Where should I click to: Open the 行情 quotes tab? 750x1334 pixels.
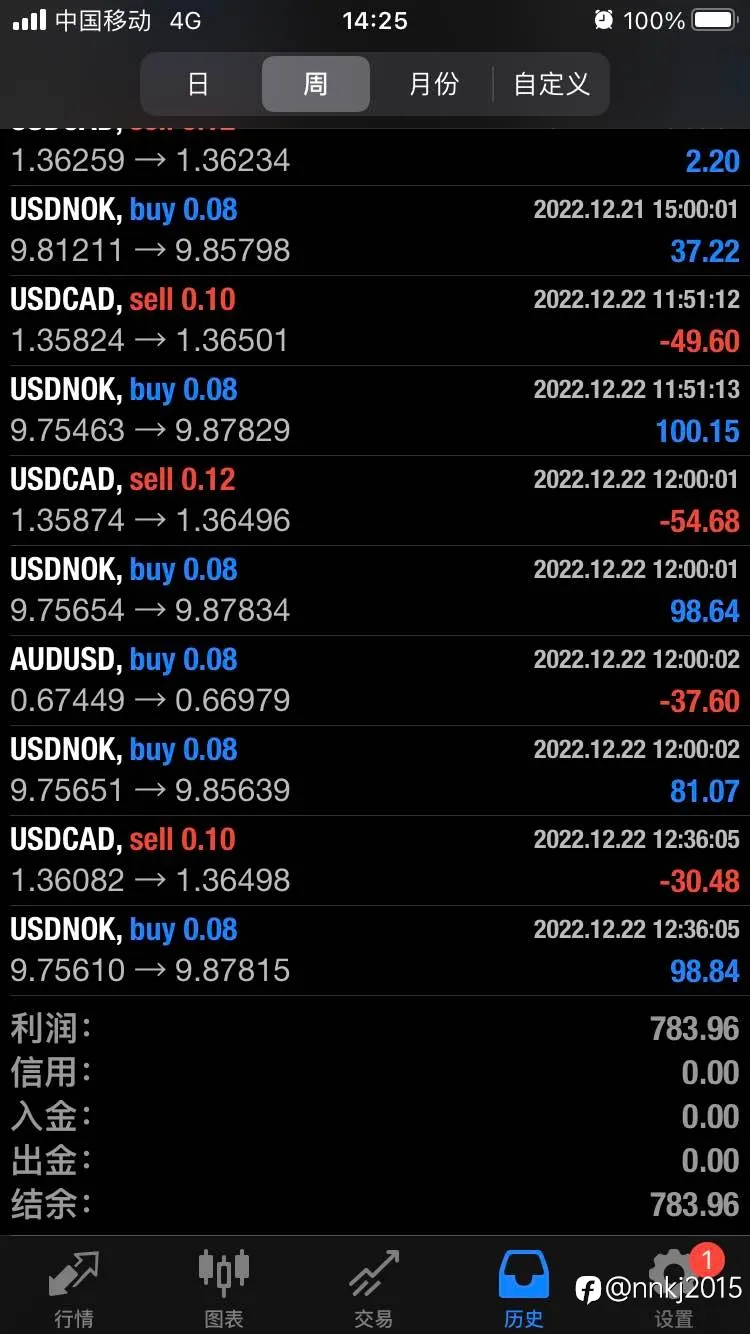pyautogui.click(x=75, y=1288)
